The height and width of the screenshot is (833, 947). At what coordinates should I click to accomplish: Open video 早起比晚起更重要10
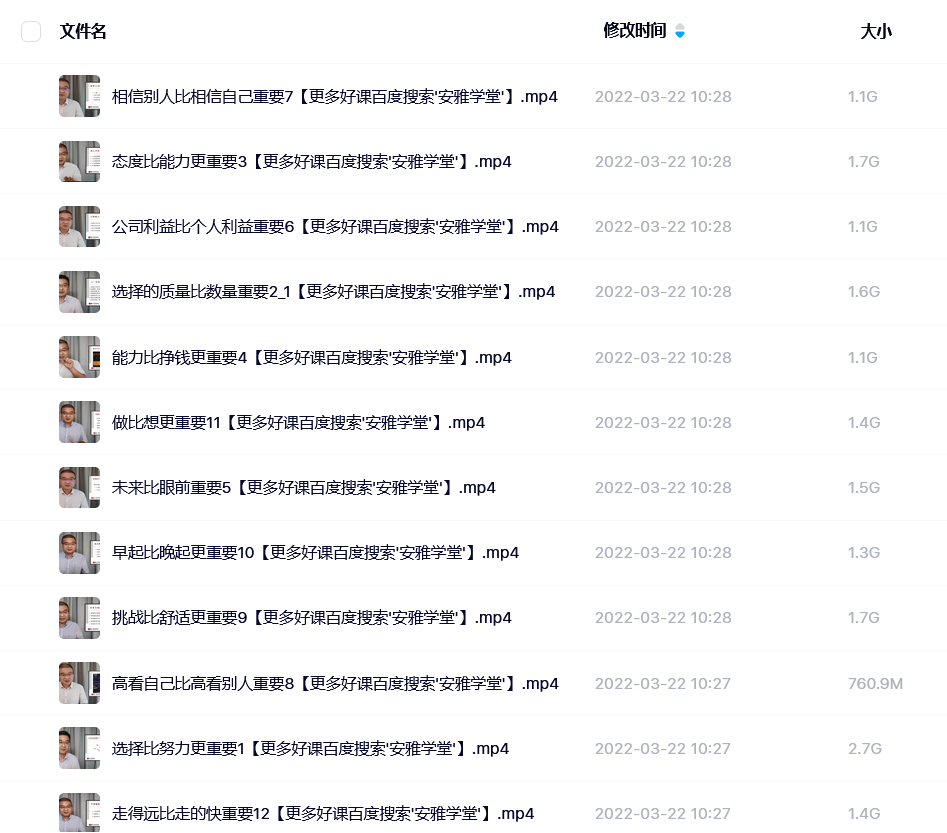tap(315, 553)
